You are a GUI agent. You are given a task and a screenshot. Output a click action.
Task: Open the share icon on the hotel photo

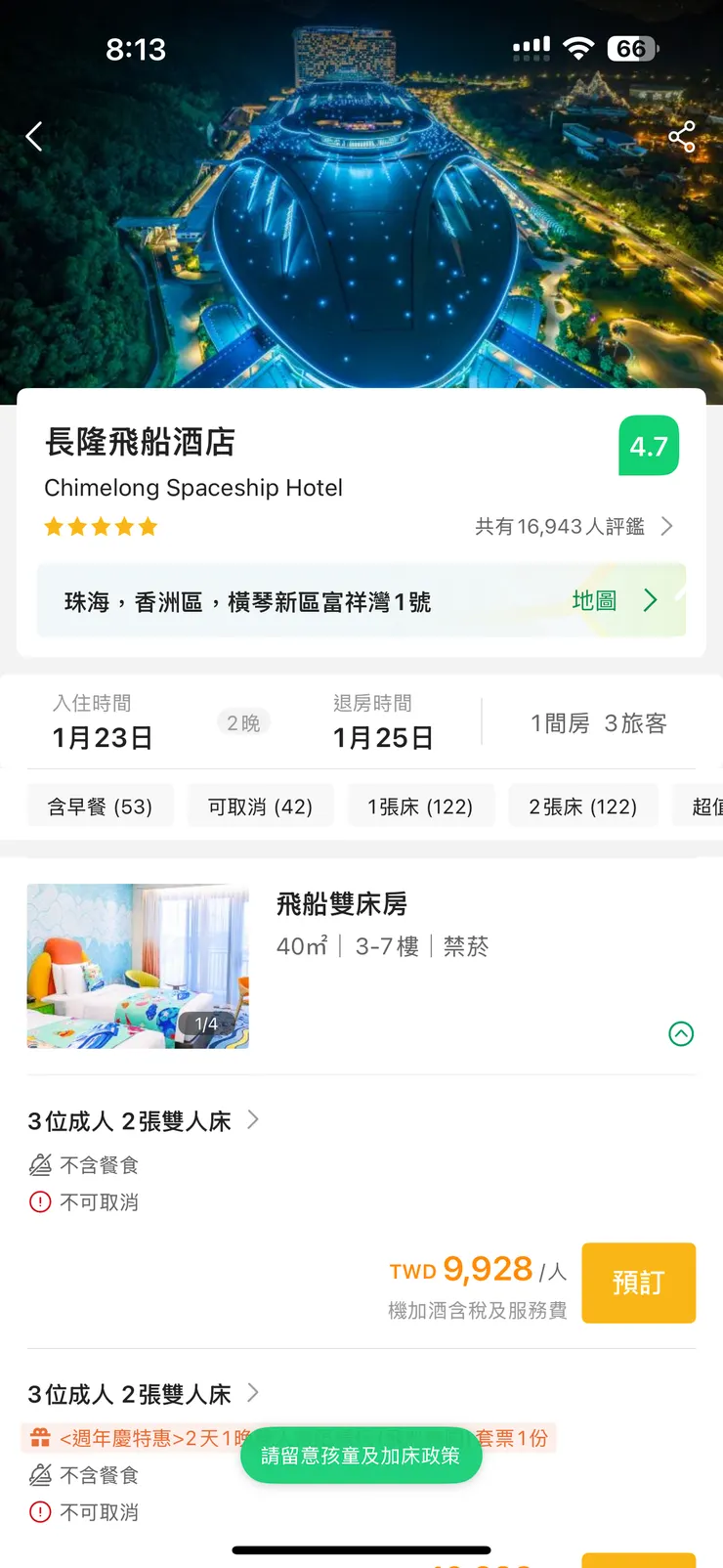[x=681, y=137]
